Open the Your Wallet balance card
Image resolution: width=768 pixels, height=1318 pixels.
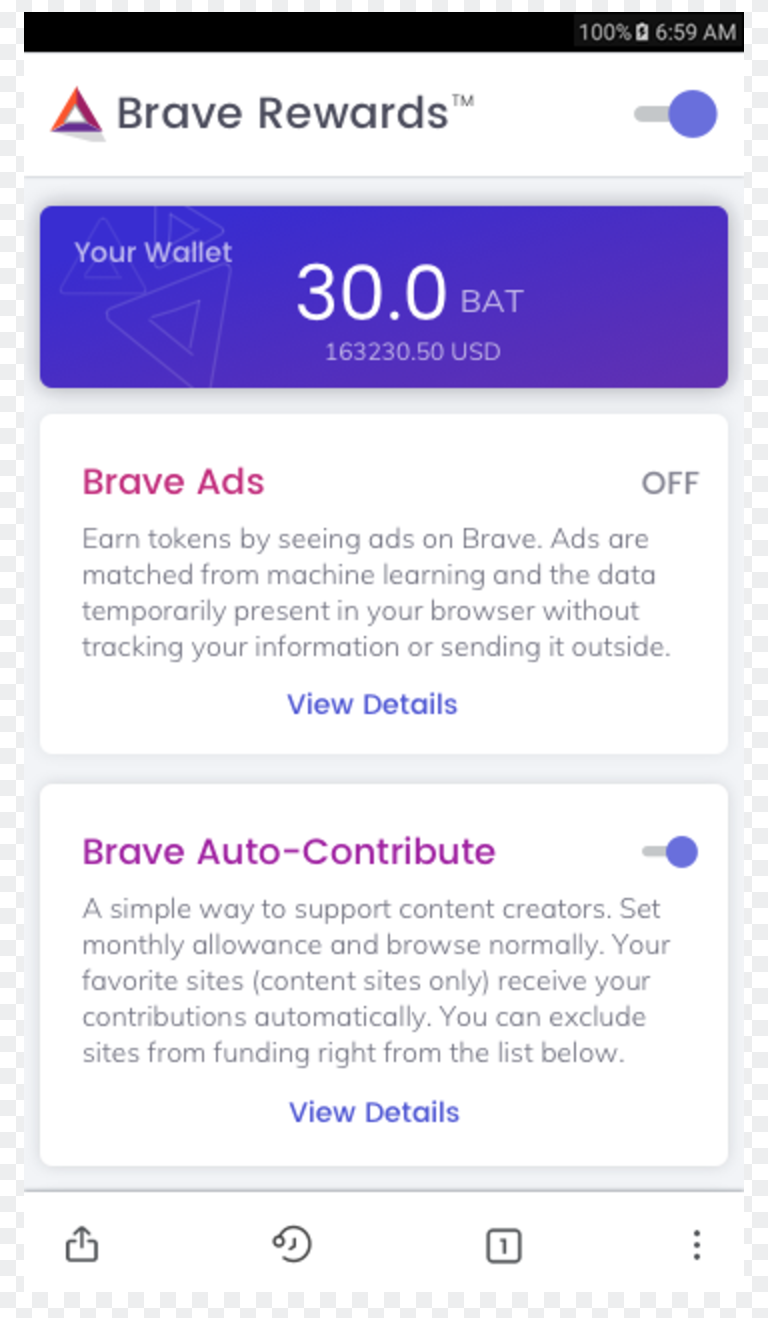click(384, 297)
